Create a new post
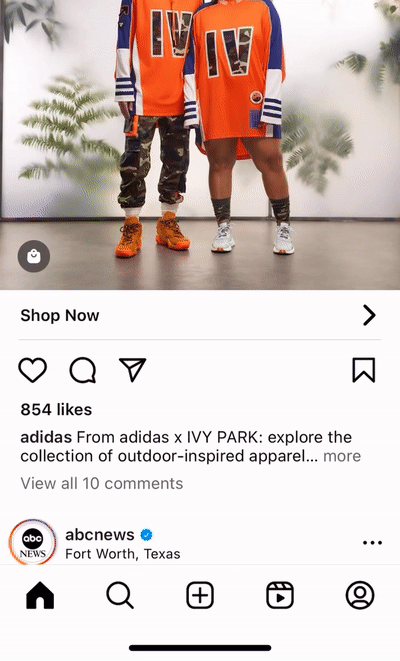The image size is (400, 661). click(200, 595)
